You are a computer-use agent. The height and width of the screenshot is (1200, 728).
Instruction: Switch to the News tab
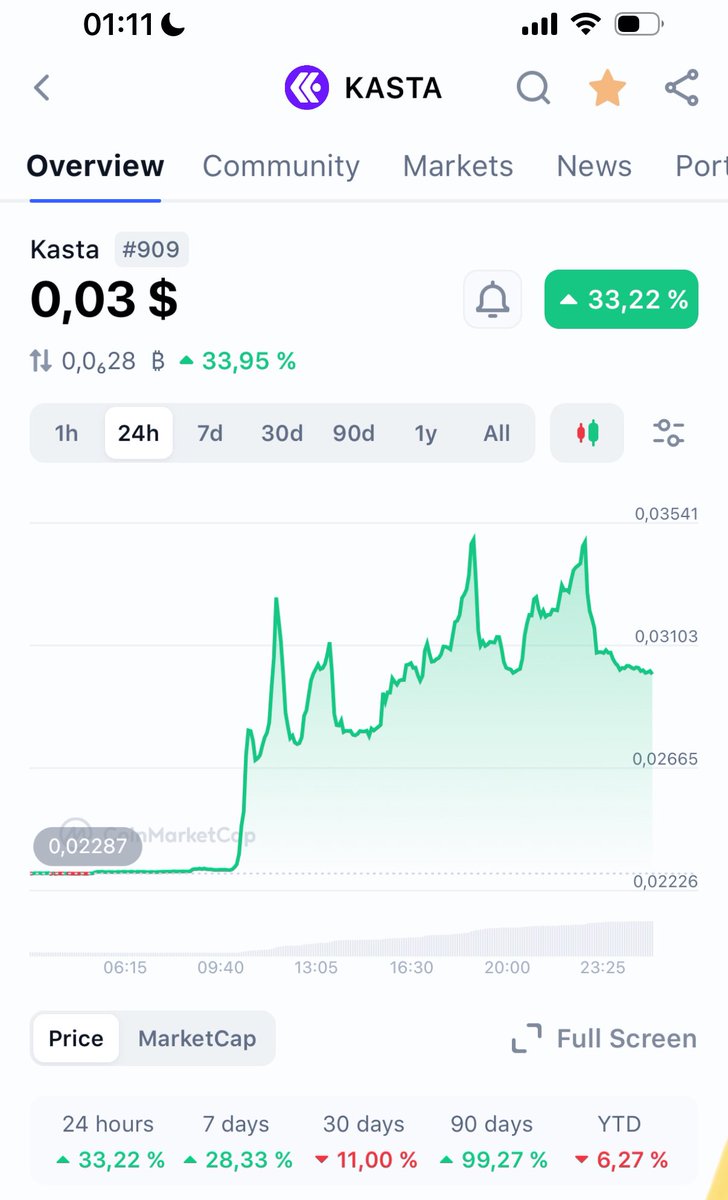pyautogui.click(x=594, y=166)
